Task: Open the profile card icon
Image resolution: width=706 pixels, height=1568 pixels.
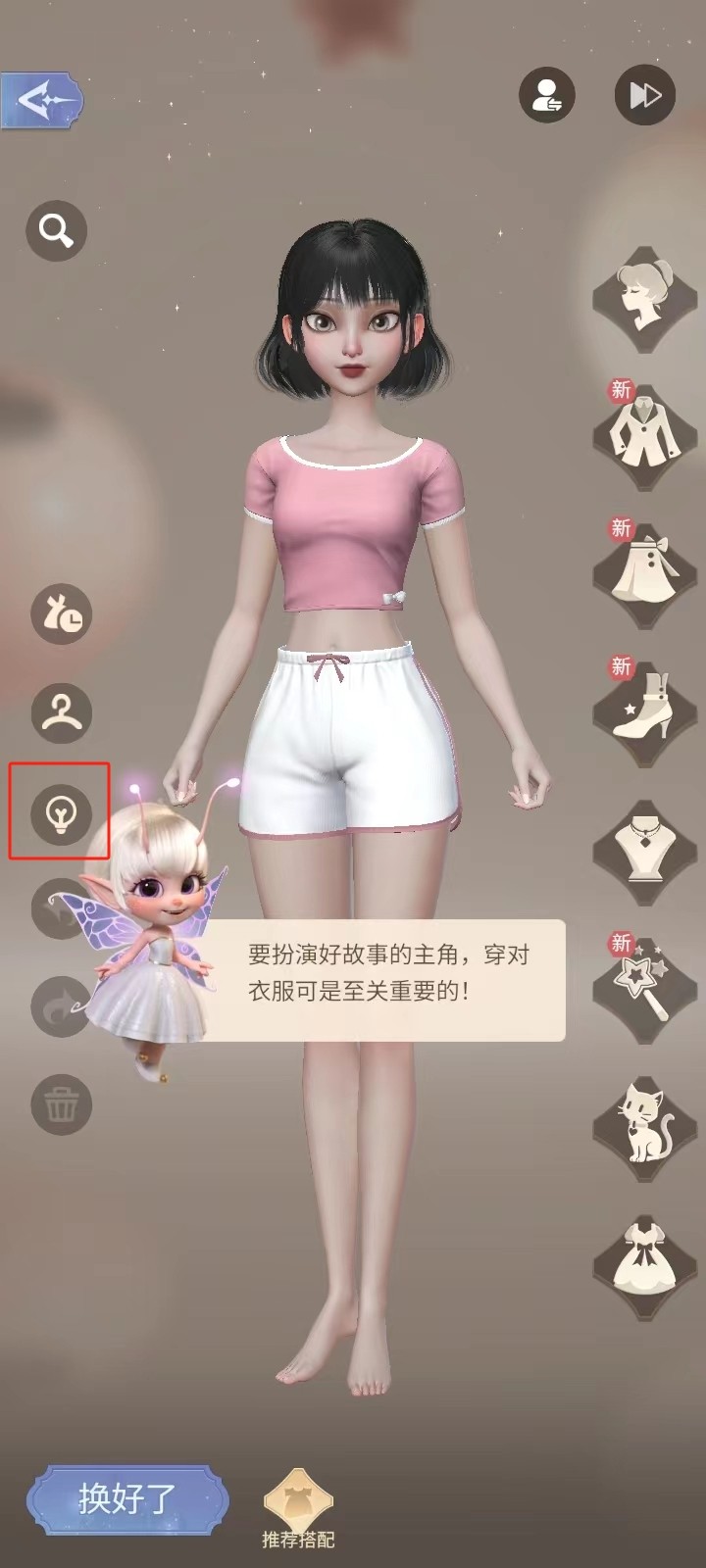Action: (x=546, y=95)
